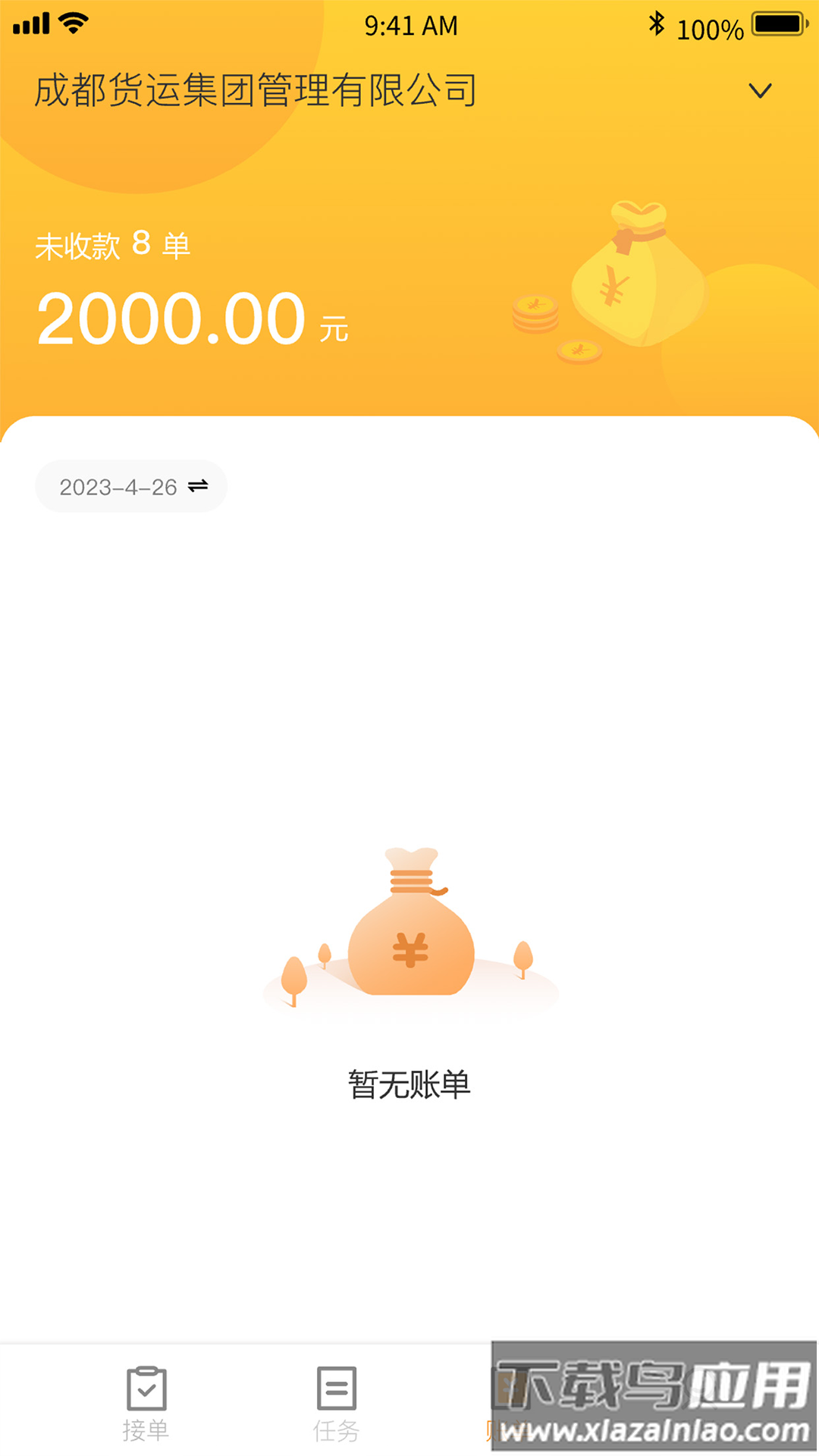The width and height of the screenshot is (819, 1456).
Task: Expand the company name dropdown chevron
Action: 761,90
